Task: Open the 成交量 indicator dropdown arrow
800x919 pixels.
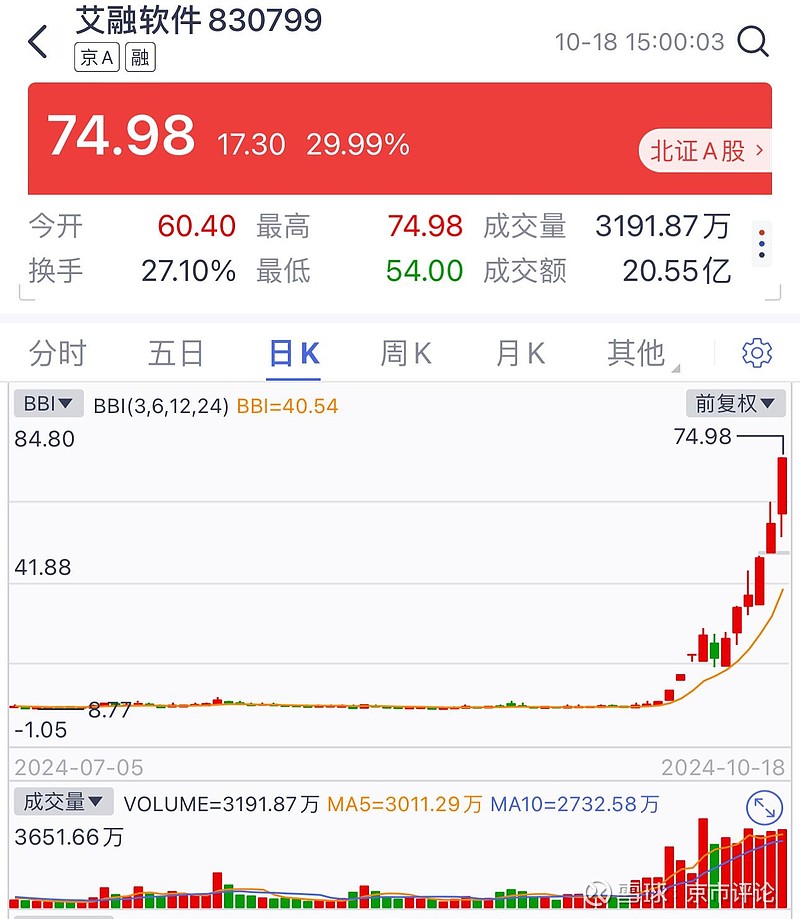Action: [x=97, y=801]
